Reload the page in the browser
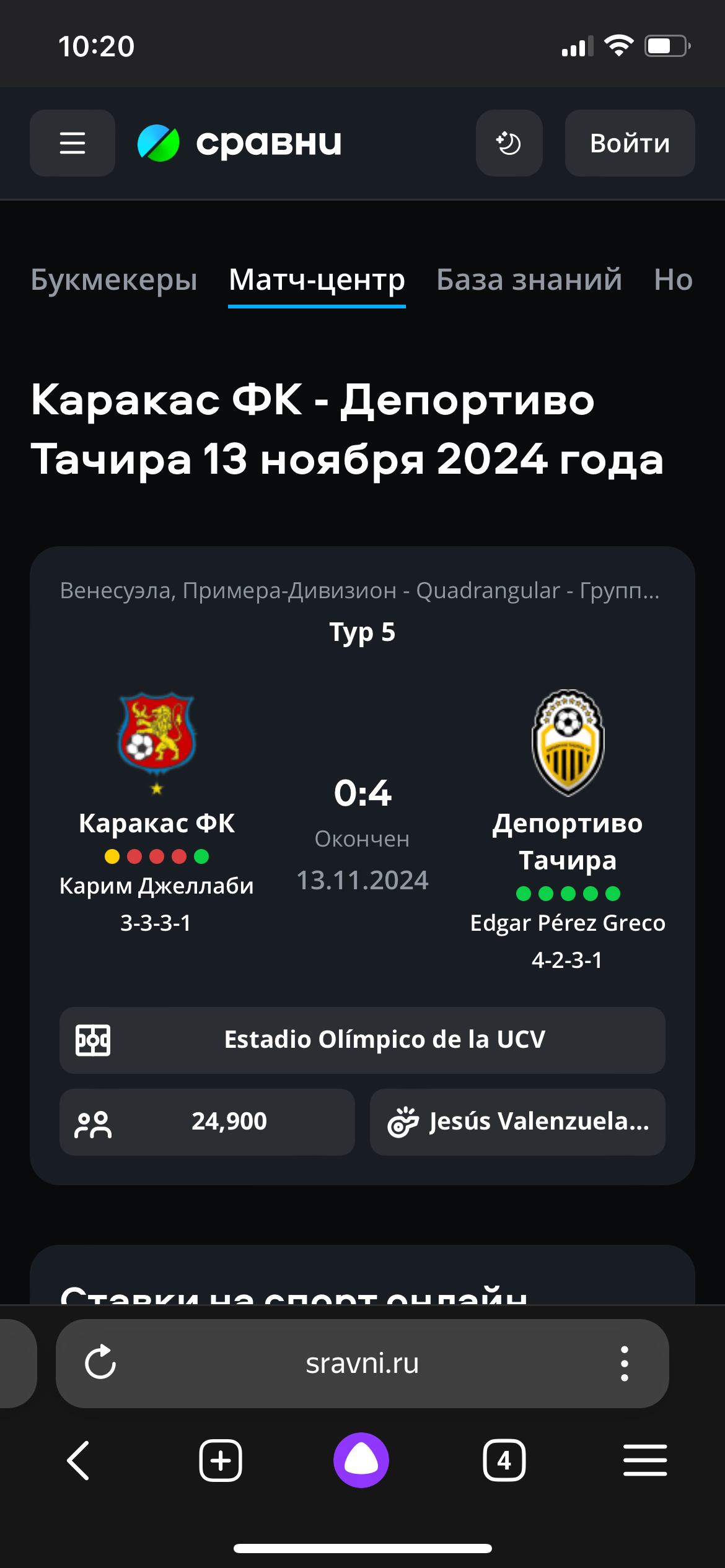The image size is (725, 1568). tap(100, 1363)
